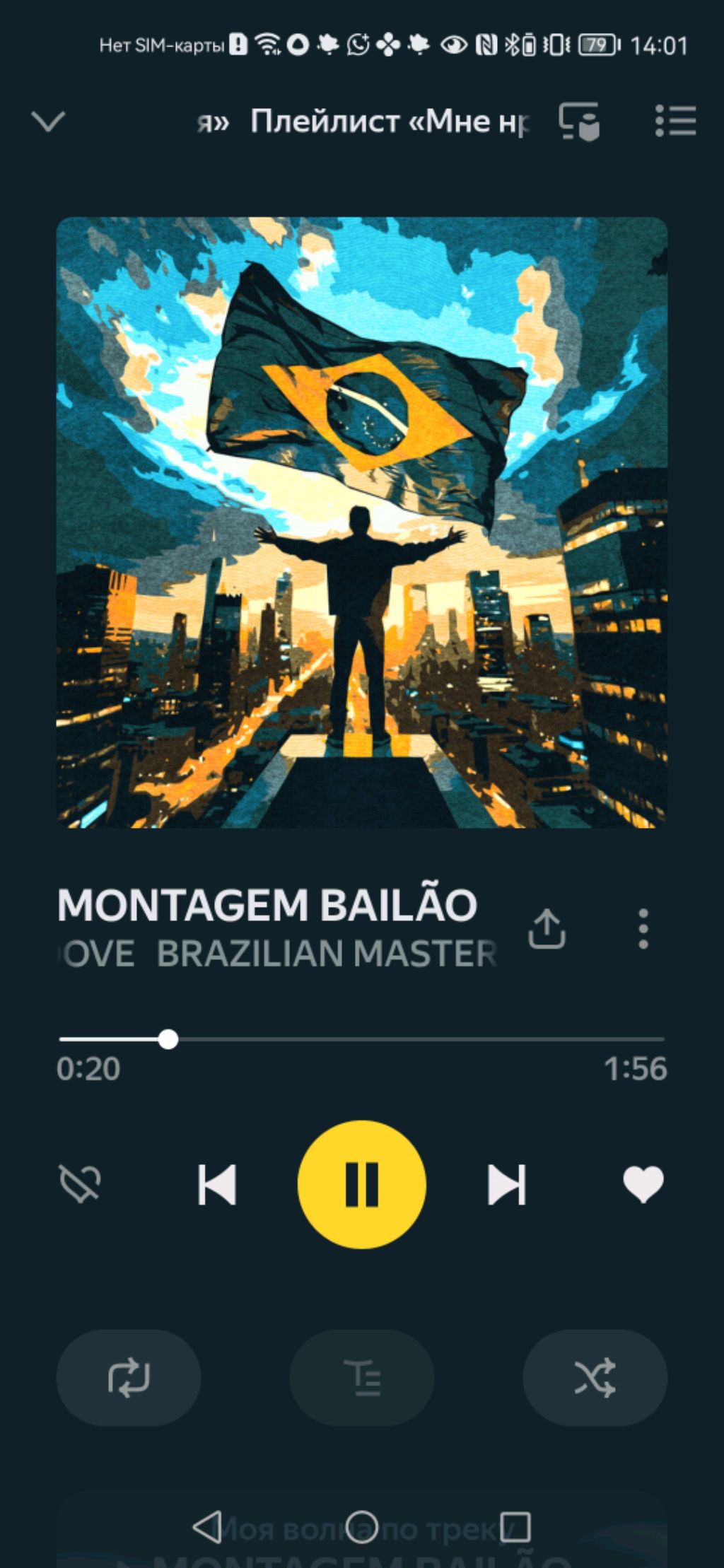
Task: Skip to the next track
Action: pyautogui.click(x=506, y=1184)
